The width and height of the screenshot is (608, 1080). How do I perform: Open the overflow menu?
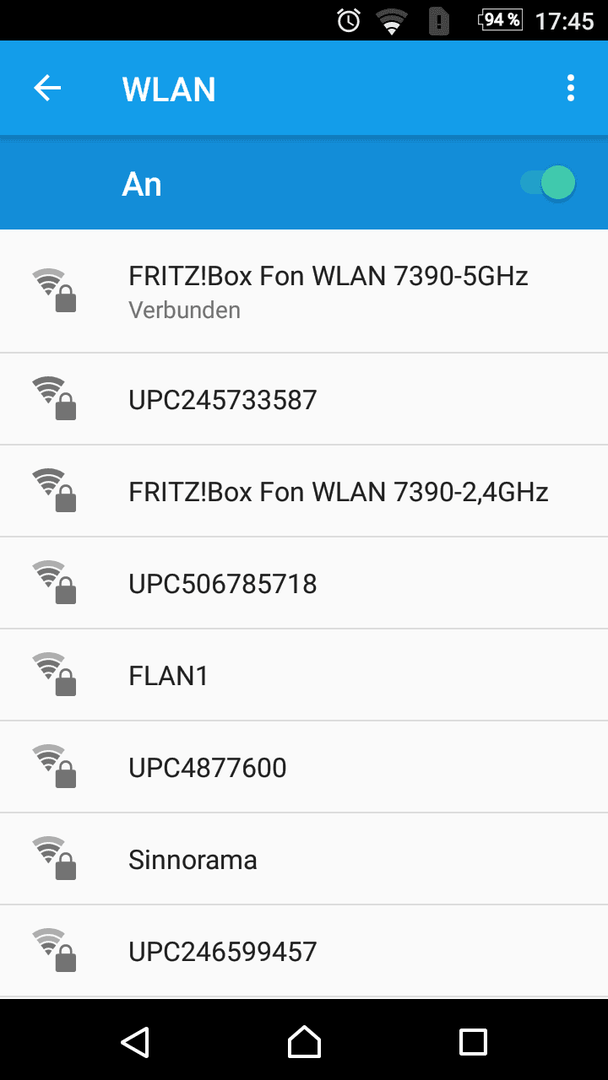(570, 88)
